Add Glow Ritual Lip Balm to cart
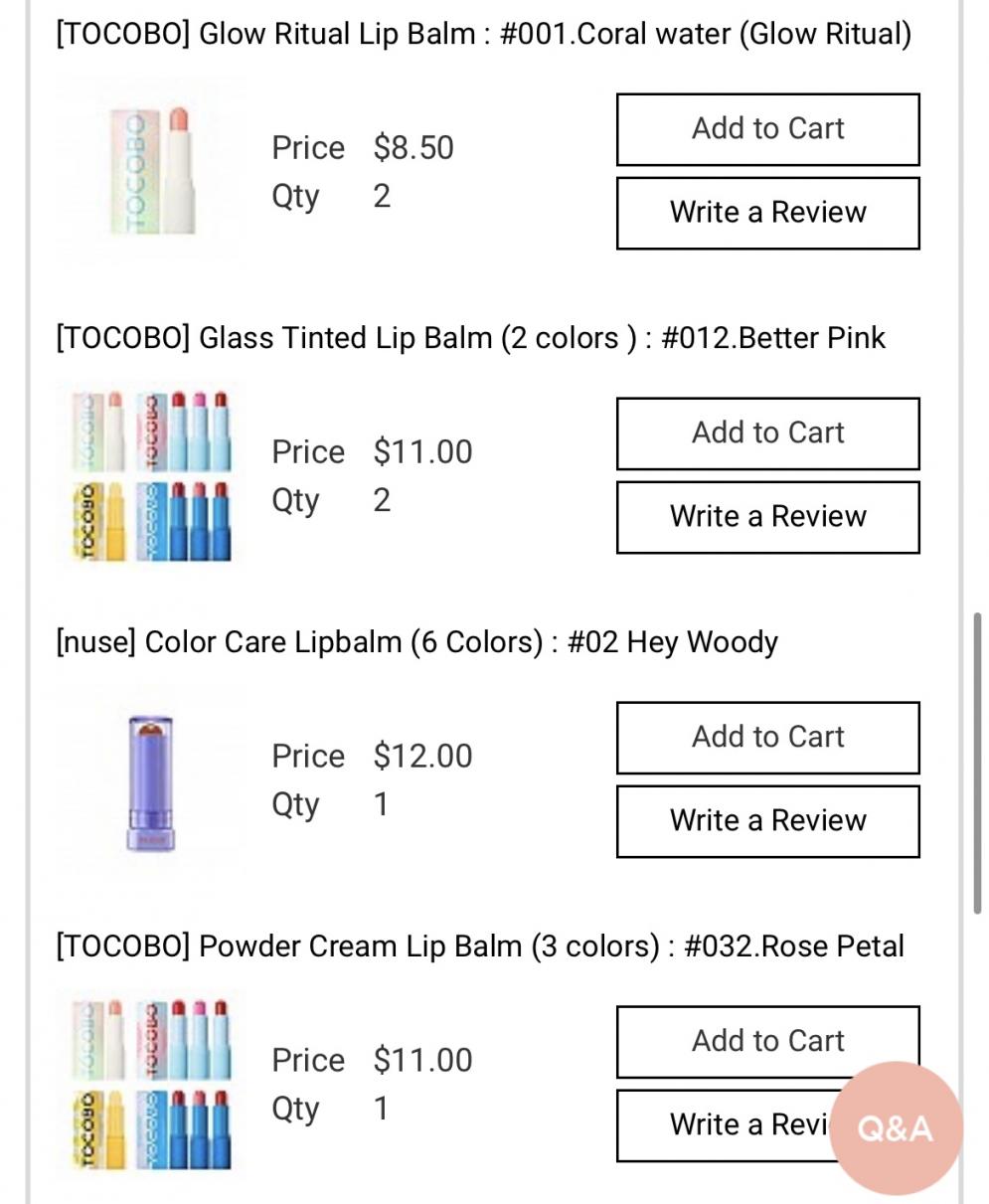This screenshot has height=1204, width=989. click(767, 129)
